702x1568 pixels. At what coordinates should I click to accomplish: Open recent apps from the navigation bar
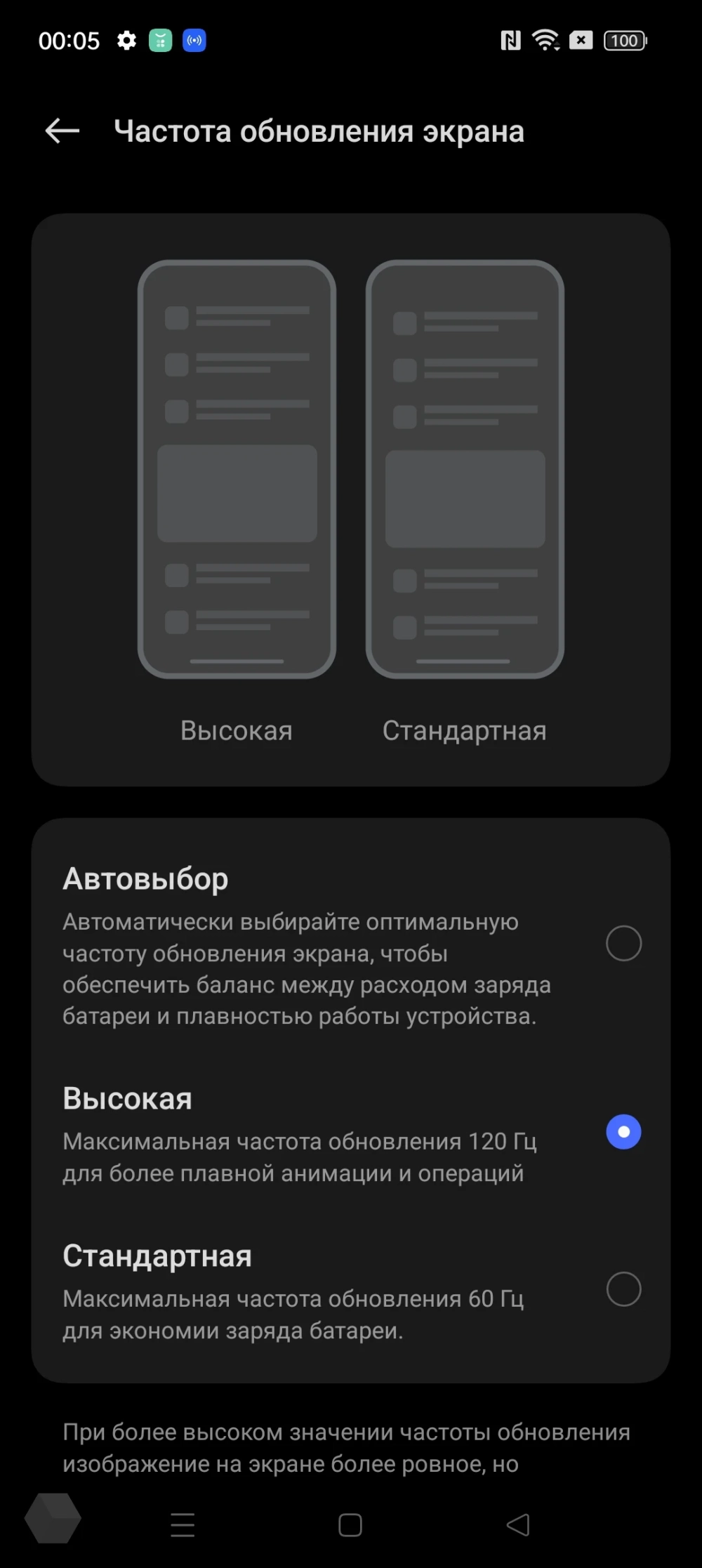click(x=183, y=1524)
